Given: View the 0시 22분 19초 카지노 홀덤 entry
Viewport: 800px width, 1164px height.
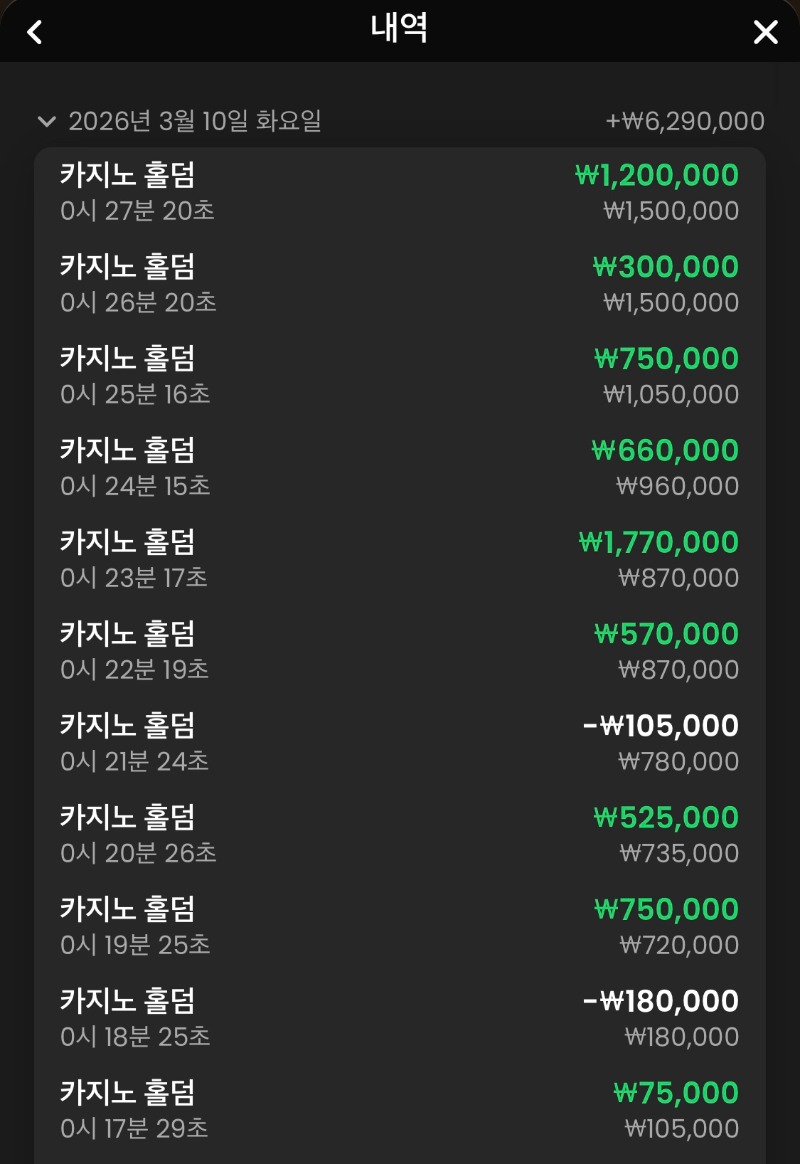Looking at the screenshot, I should (x=400, y=651).
